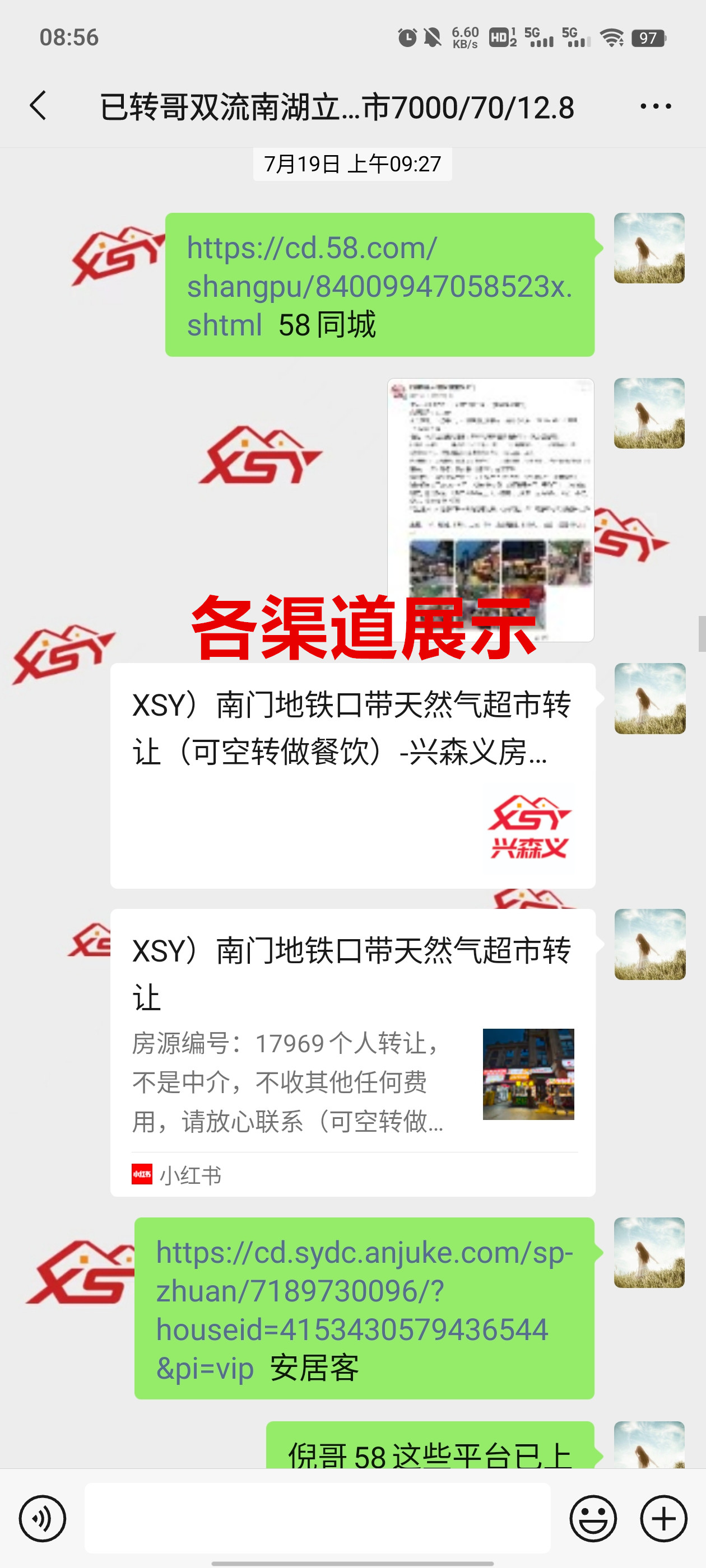The image size is (706, 1568).
Task: Open the 小红书 shared post card
Action: click(x=352, y=1052)
